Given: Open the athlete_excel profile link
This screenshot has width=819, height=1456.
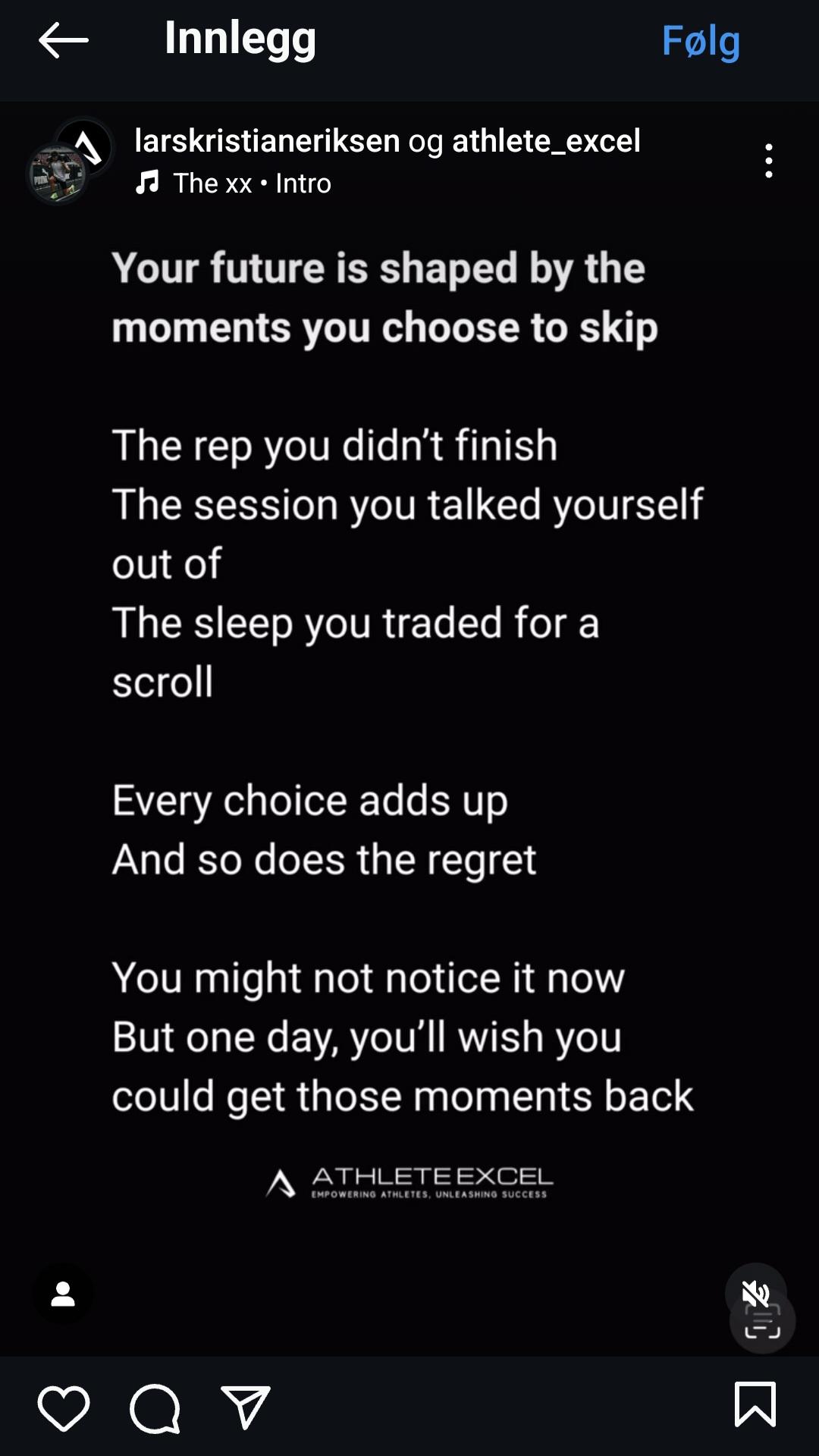Looking at the screenshot, I should pos(546,141).
